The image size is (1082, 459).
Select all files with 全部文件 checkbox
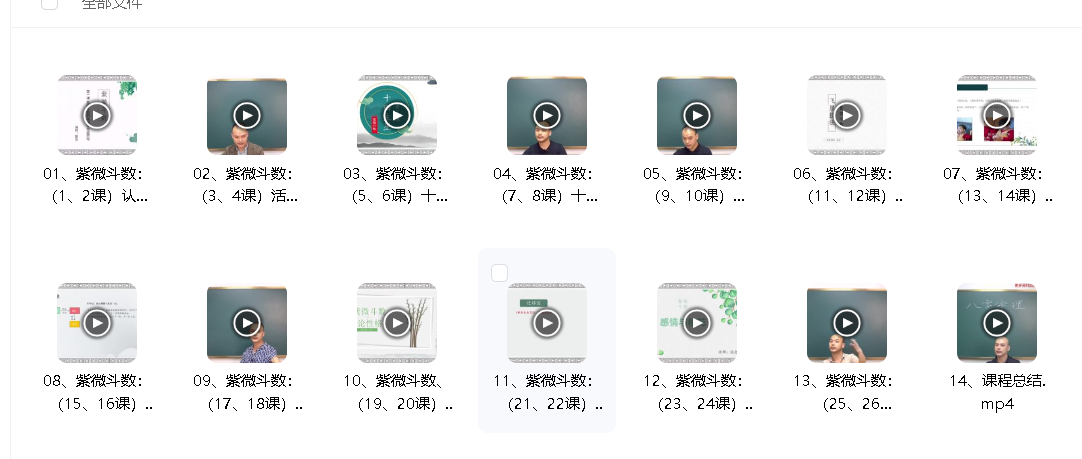click(x=49, y=4)
